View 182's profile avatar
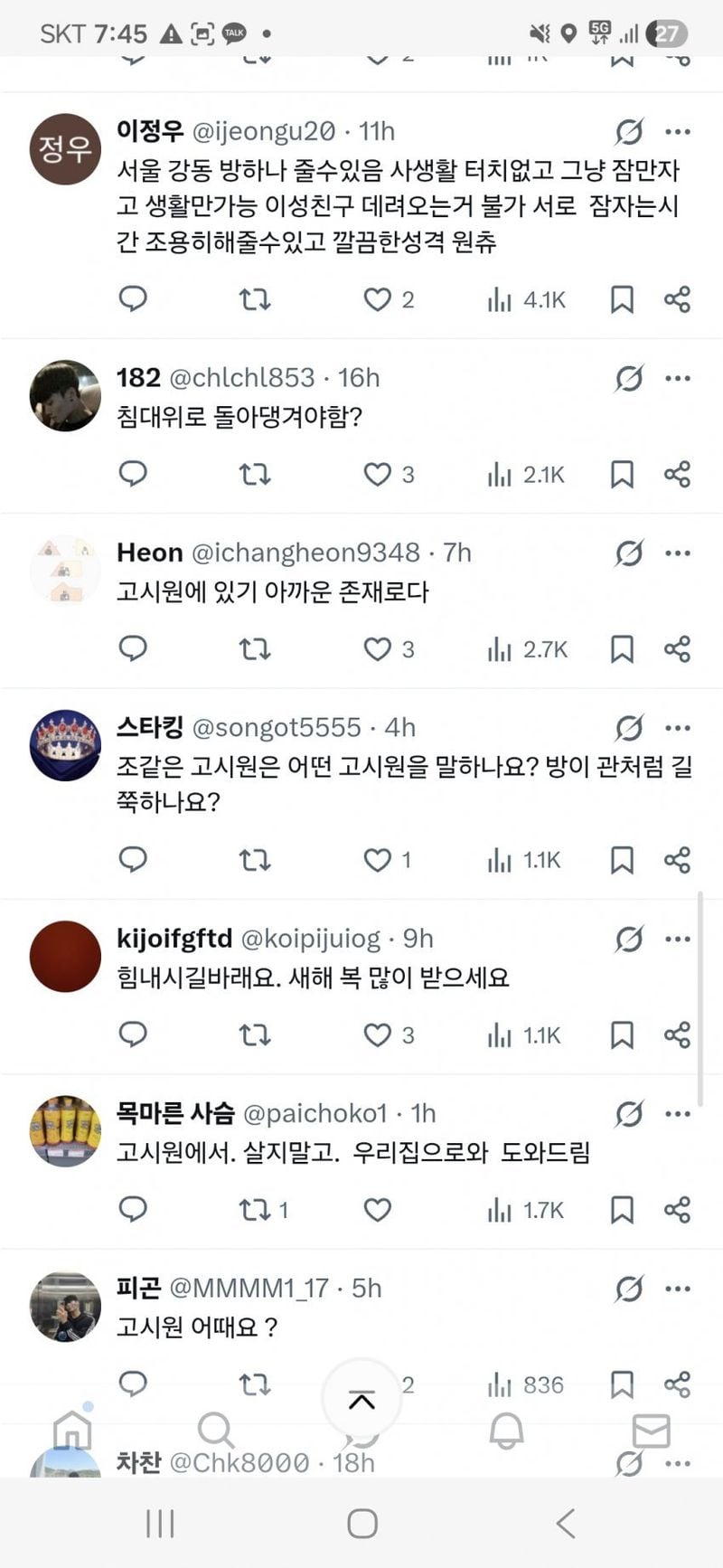The height and width of the screenshot is (1568, 723). tap(65, 396)
